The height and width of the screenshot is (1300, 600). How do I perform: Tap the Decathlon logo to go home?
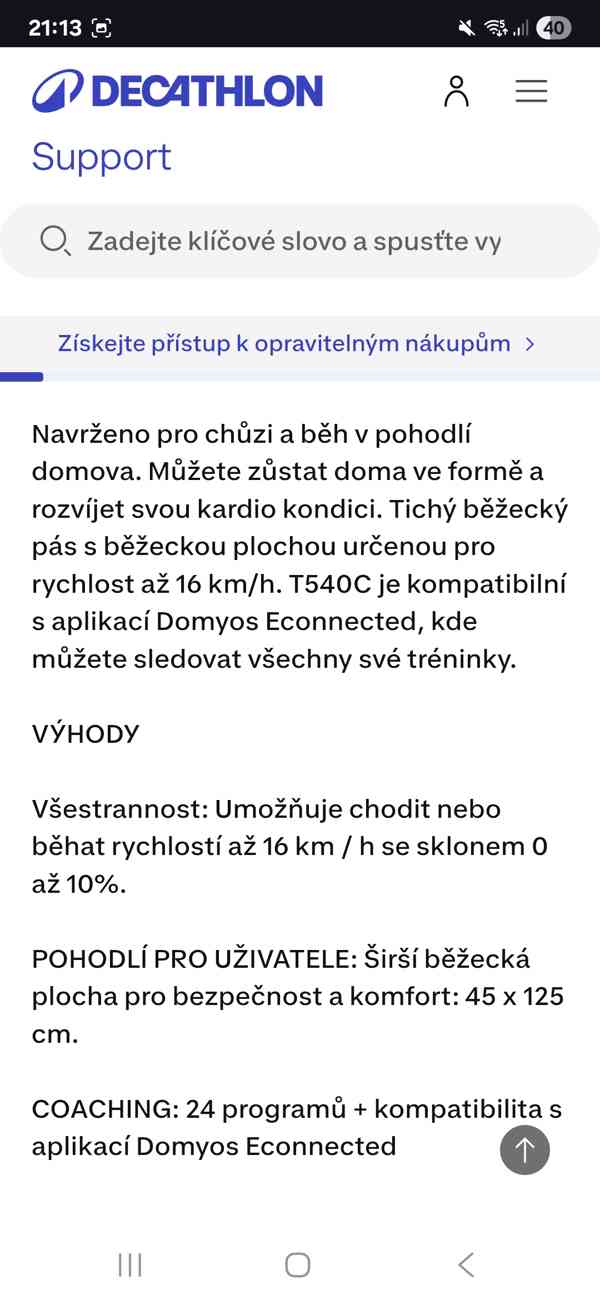click(177, 91)
